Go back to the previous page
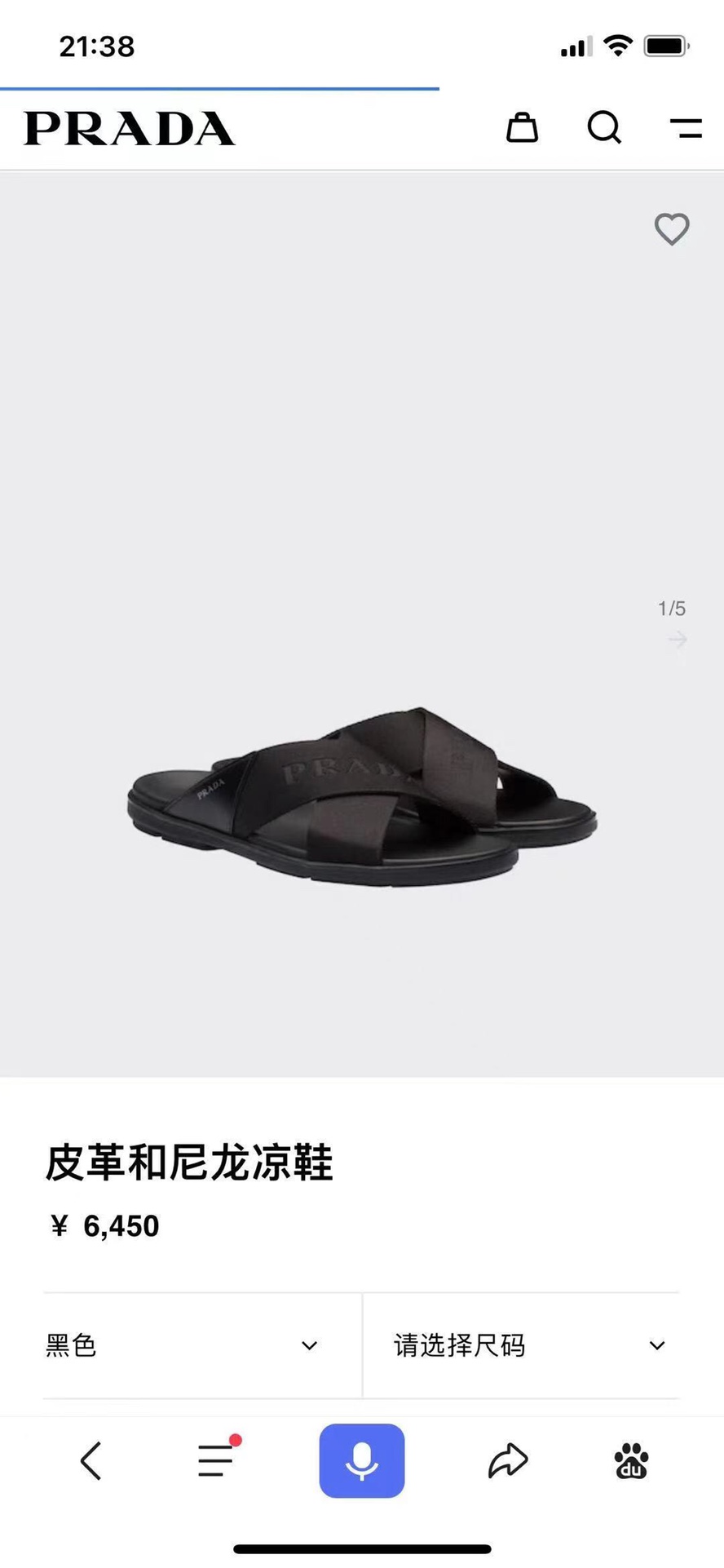The width and height of the screenshot is (724, 1568). click(x=91, y=1460)
